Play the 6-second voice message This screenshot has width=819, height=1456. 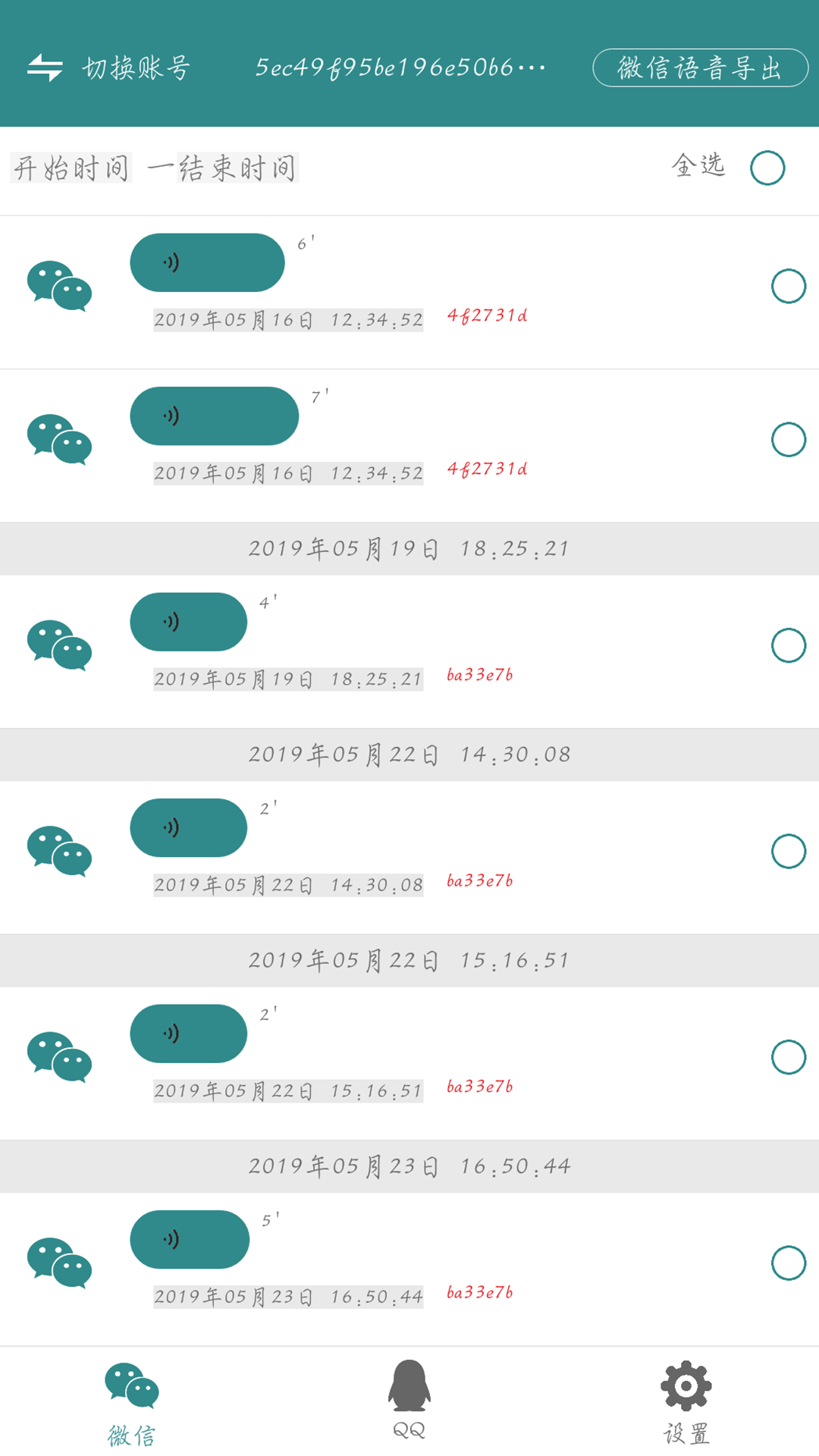pos(207,262)
